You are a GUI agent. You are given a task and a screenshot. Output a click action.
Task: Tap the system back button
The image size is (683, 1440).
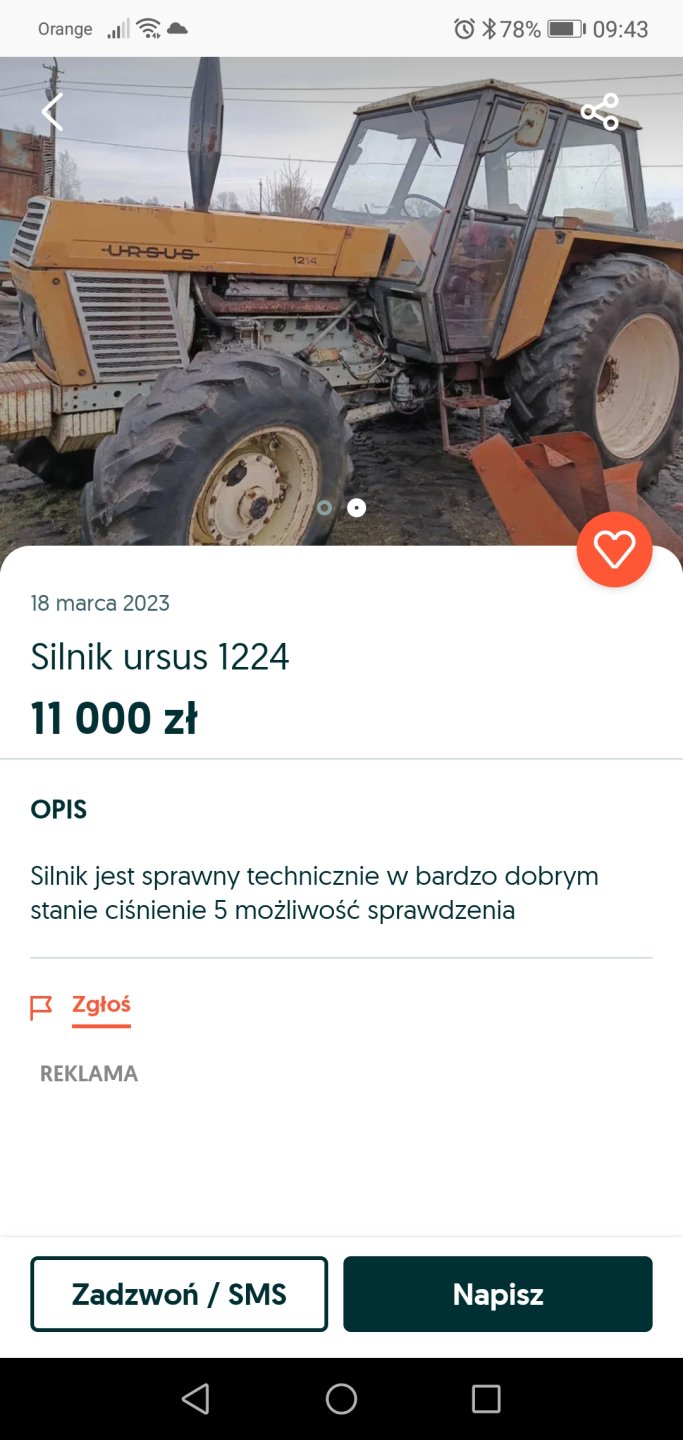click(196, 1398)
